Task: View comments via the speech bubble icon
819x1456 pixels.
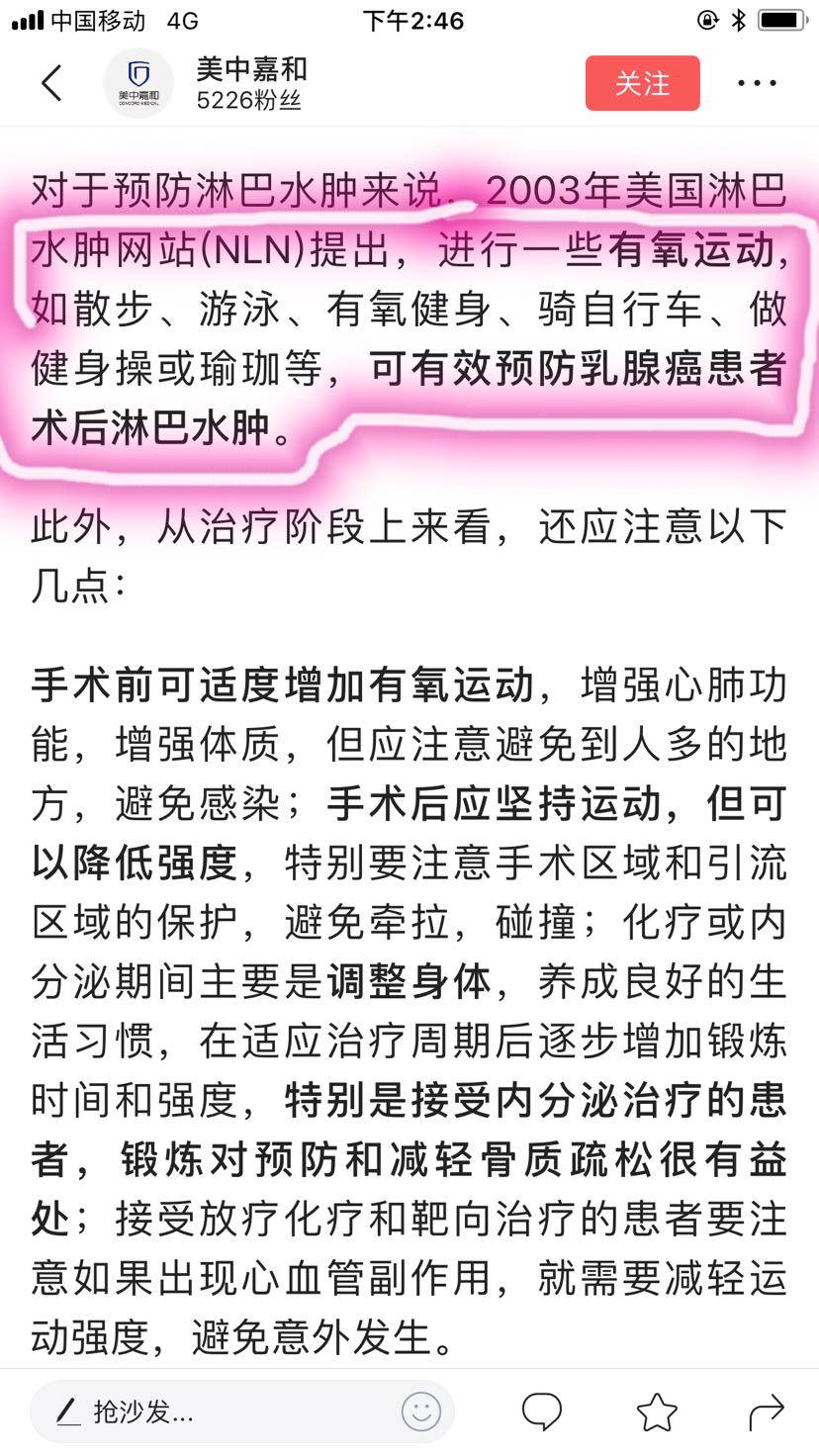Action: (x=541, y=1411)
